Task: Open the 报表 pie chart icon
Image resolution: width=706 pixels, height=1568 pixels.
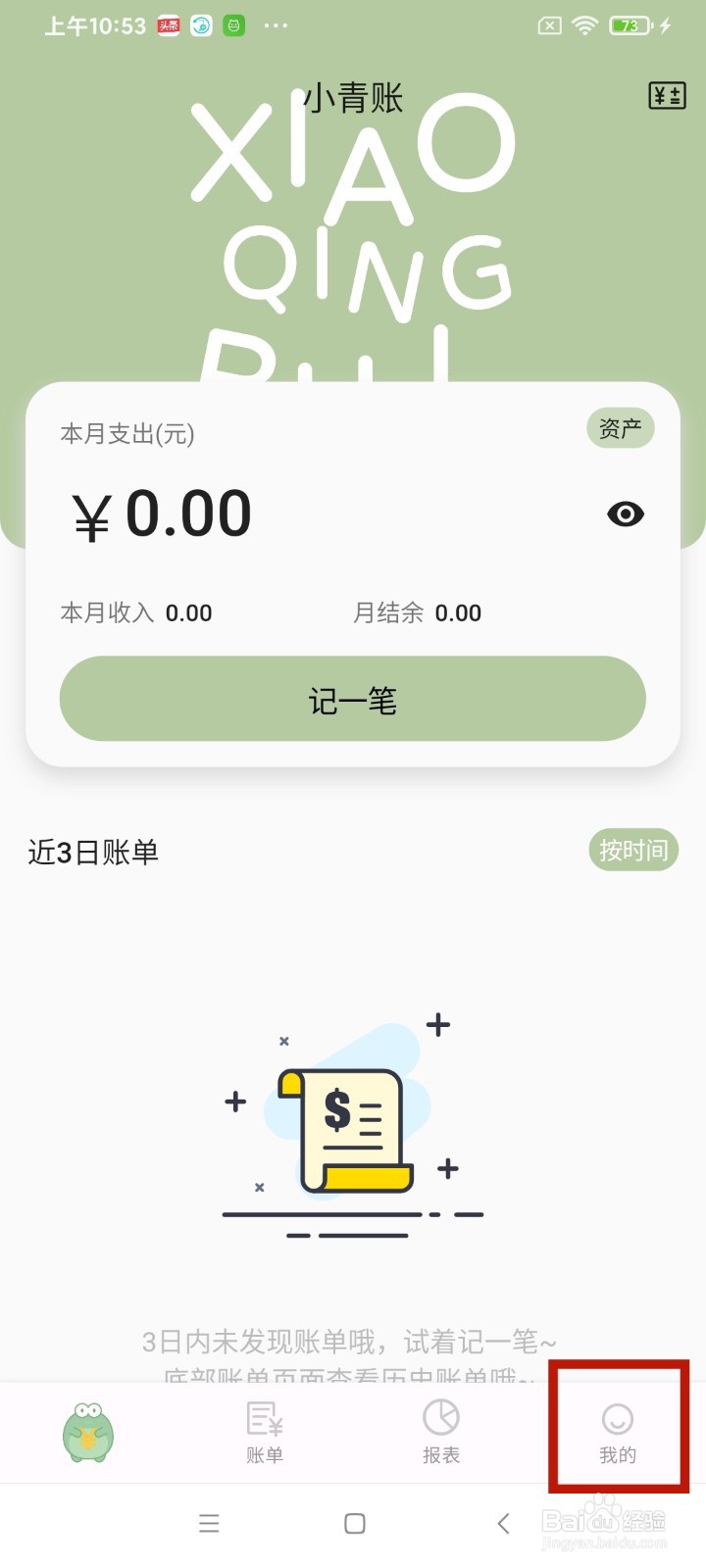Action: 440,1418
